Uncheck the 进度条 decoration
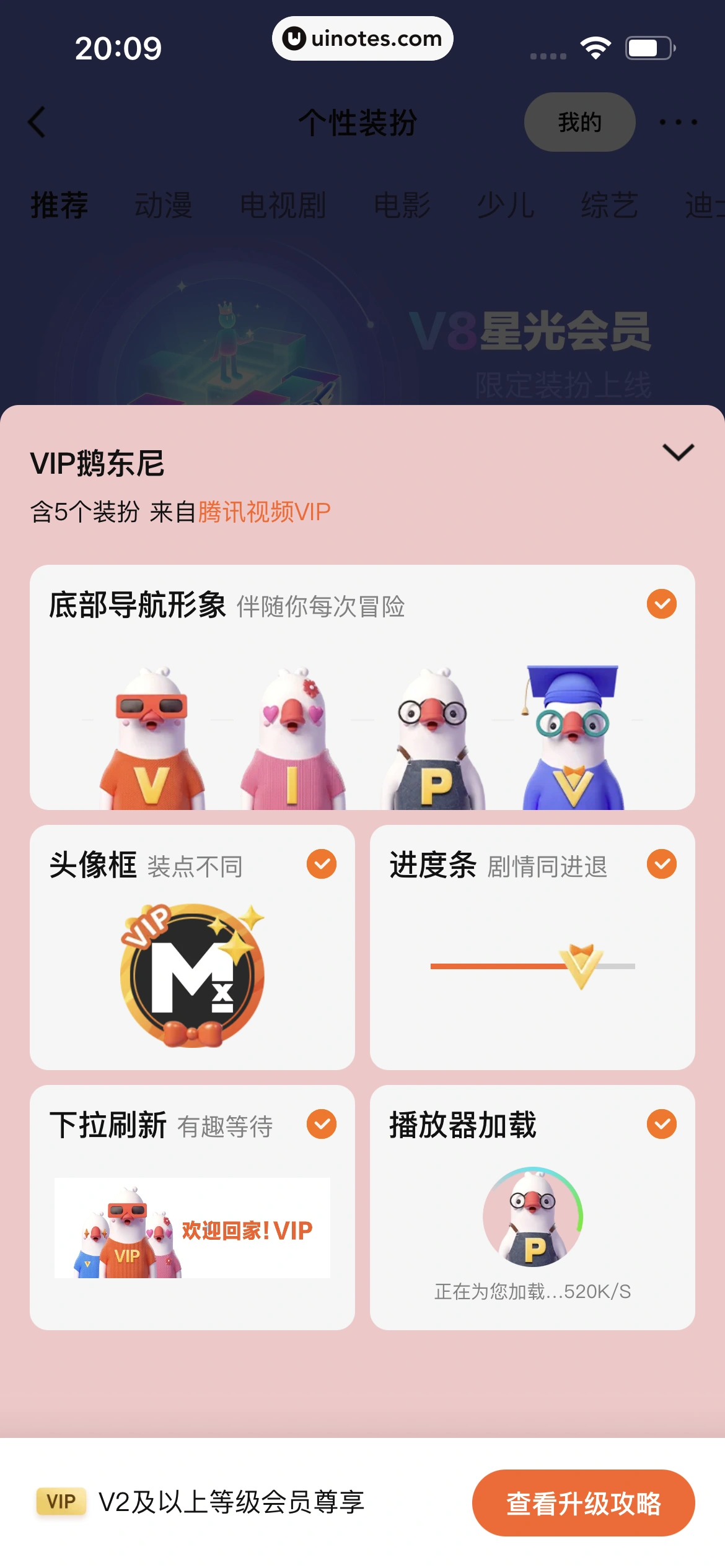Image resolution: width=725 pixels, height=1568 pixels. coord(661,864)
